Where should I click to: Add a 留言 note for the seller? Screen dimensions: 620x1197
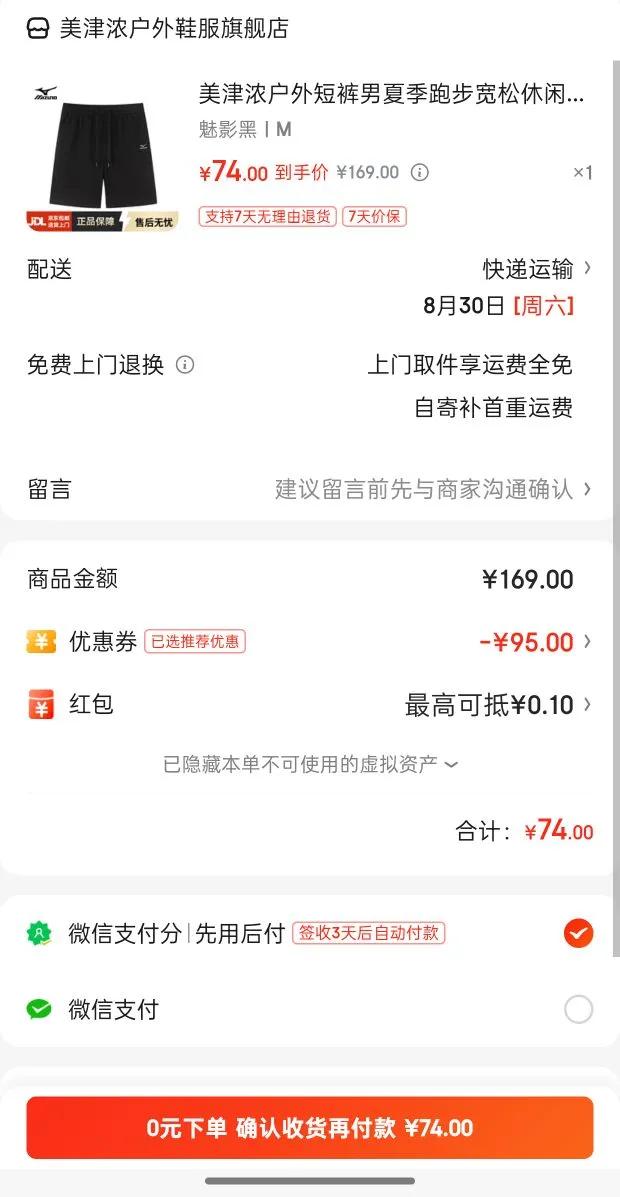(432, 489)
